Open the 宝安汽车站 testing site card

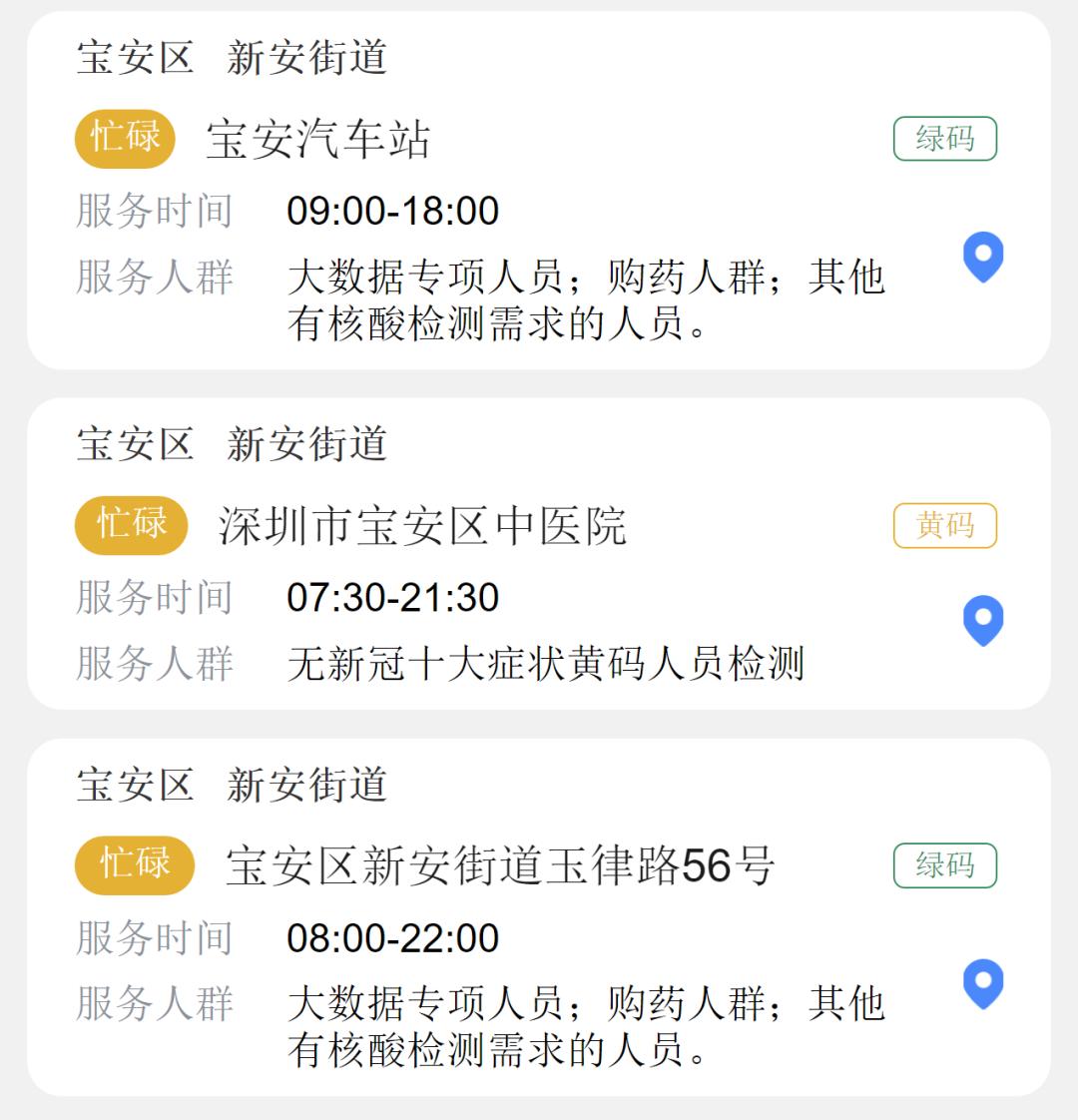pos(318,139)
